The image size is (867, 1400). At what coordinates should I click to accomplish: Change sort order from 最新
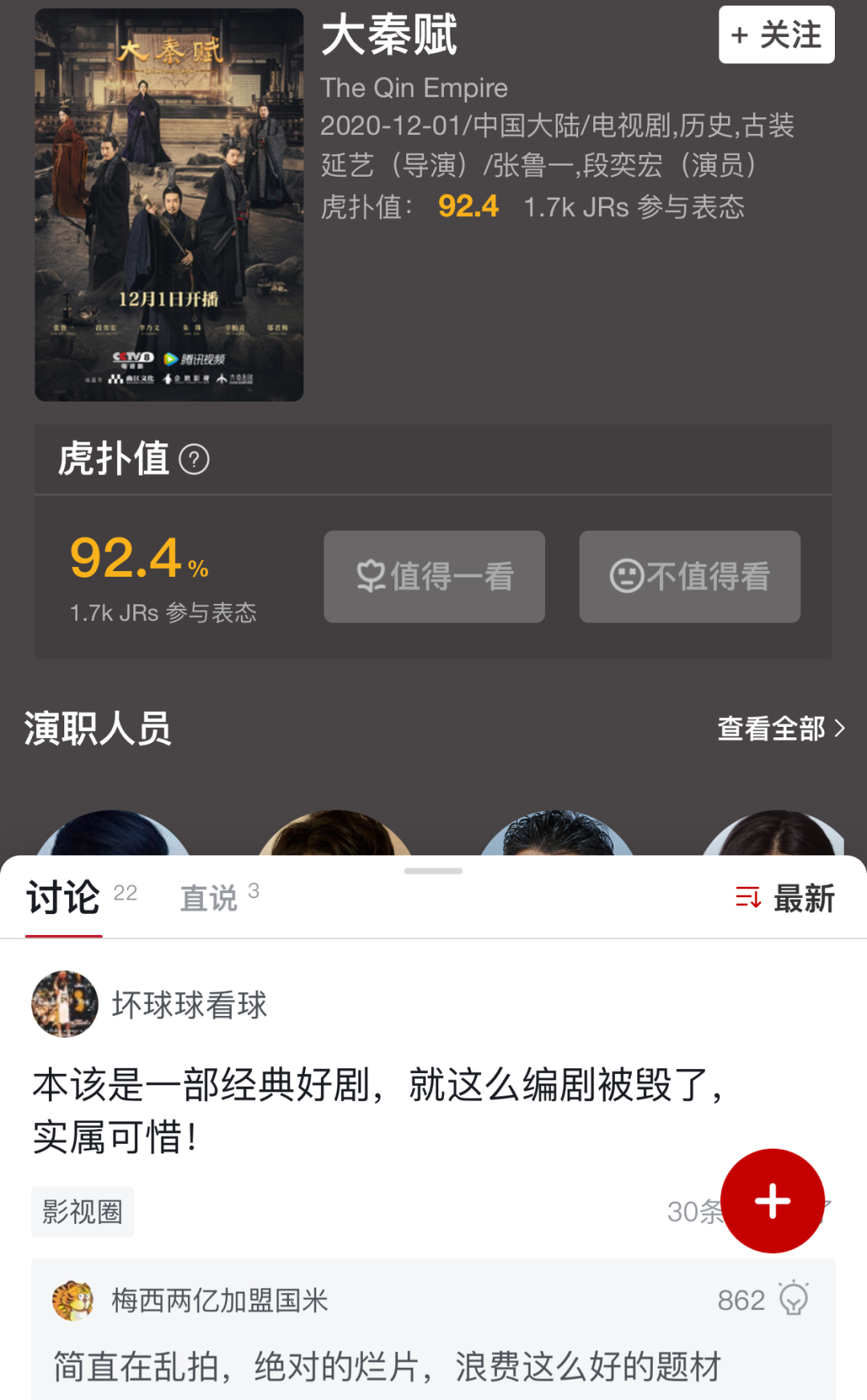785,898
